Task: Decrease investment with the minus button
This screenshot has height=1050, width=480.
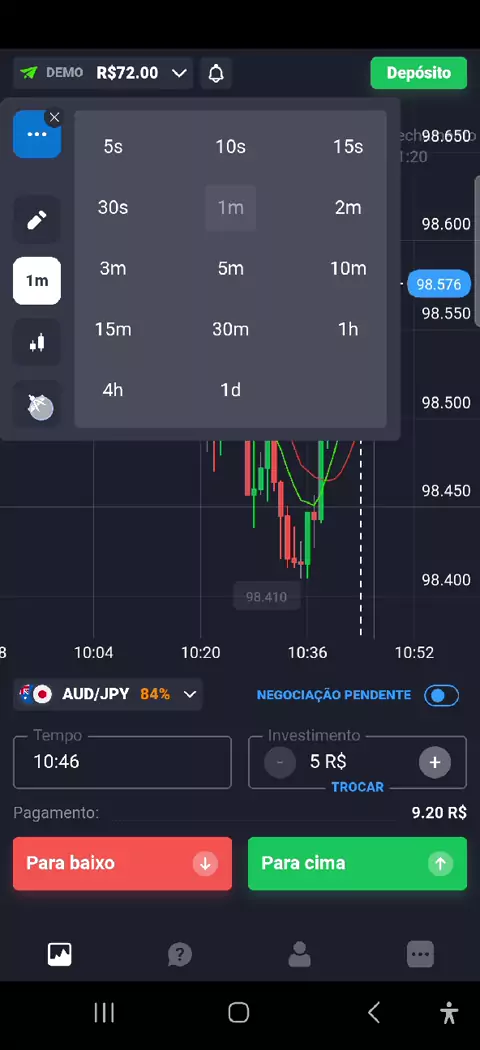Action: pos(280,762)
